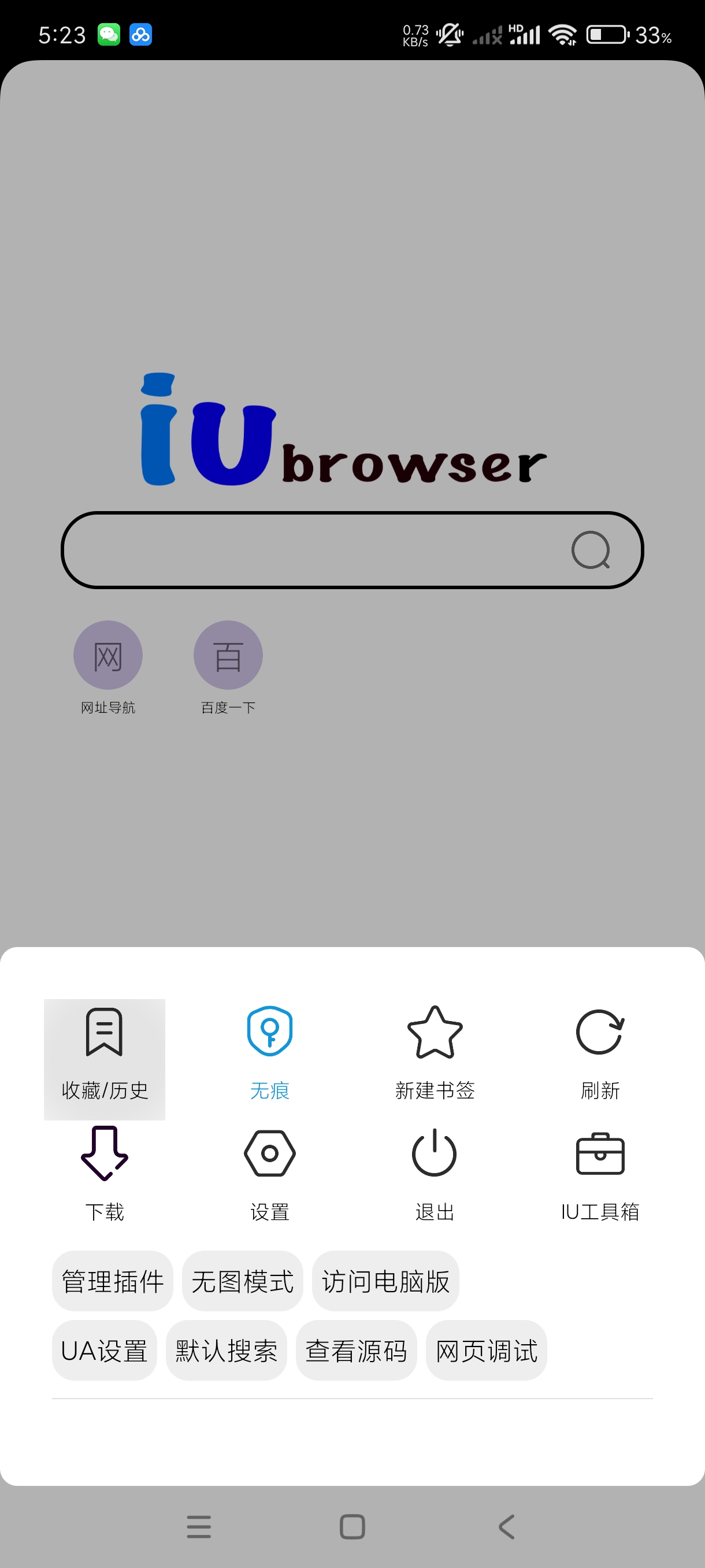Switch to 访问电脑版 desktop site
This screenshot has width=705, height=1568.
(x=385, y=1281)
